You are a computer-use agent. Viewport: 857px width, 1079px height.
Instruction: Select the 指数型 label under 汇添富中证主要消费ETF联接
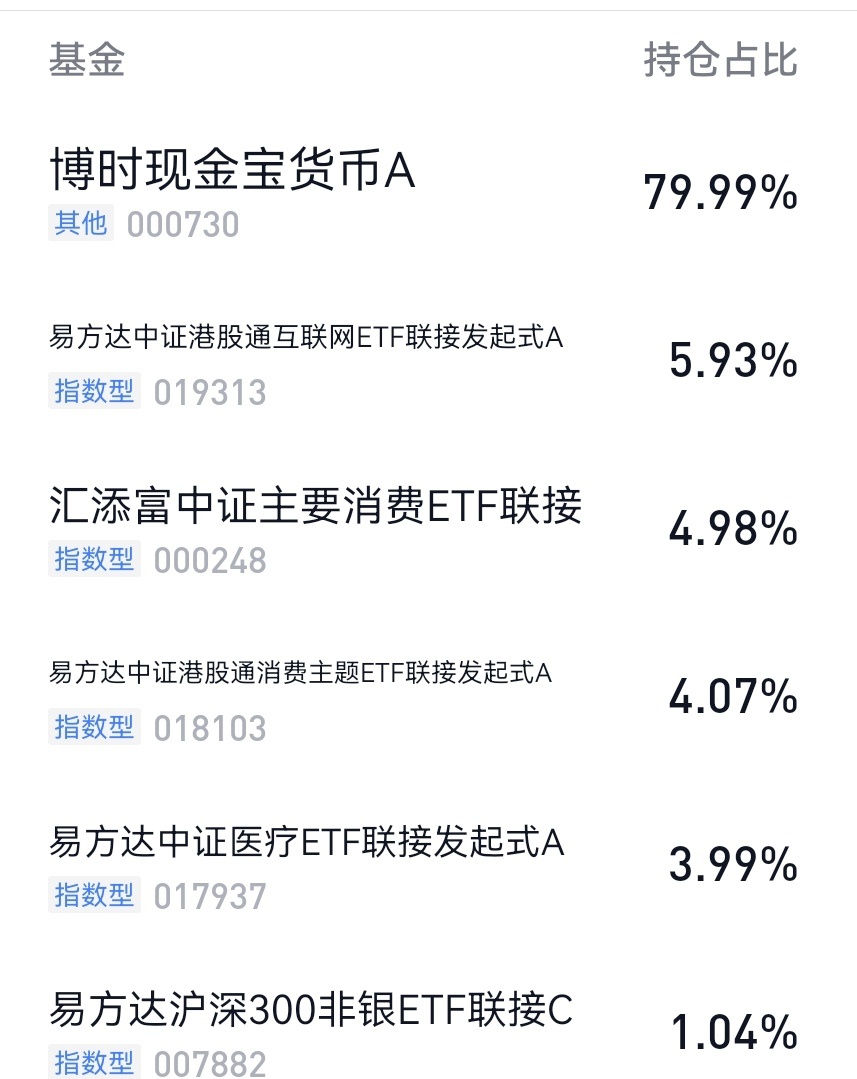pyautogui.click(x=94, y=560)
